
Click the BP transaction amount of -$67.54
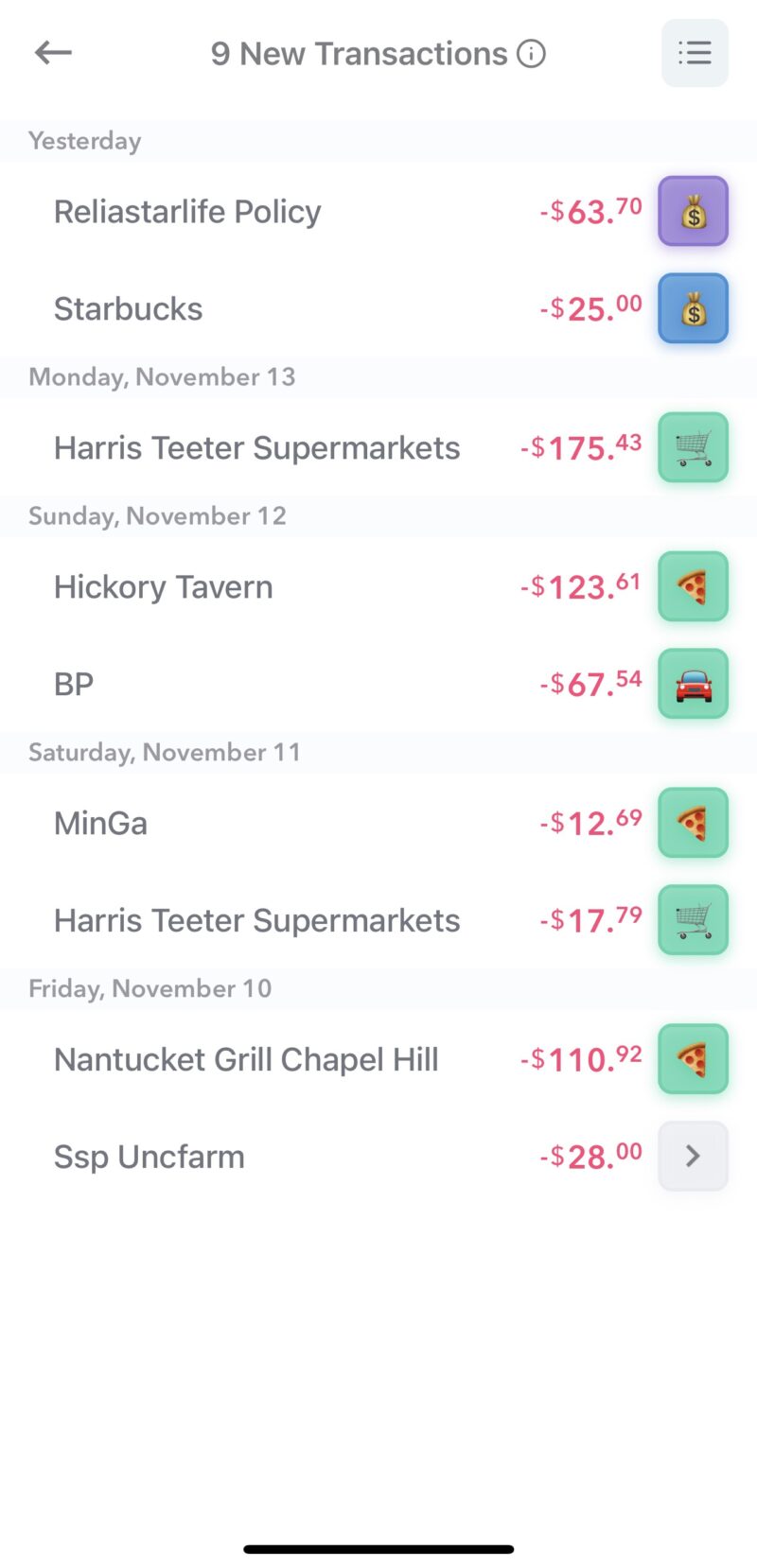tap(591, 683)
